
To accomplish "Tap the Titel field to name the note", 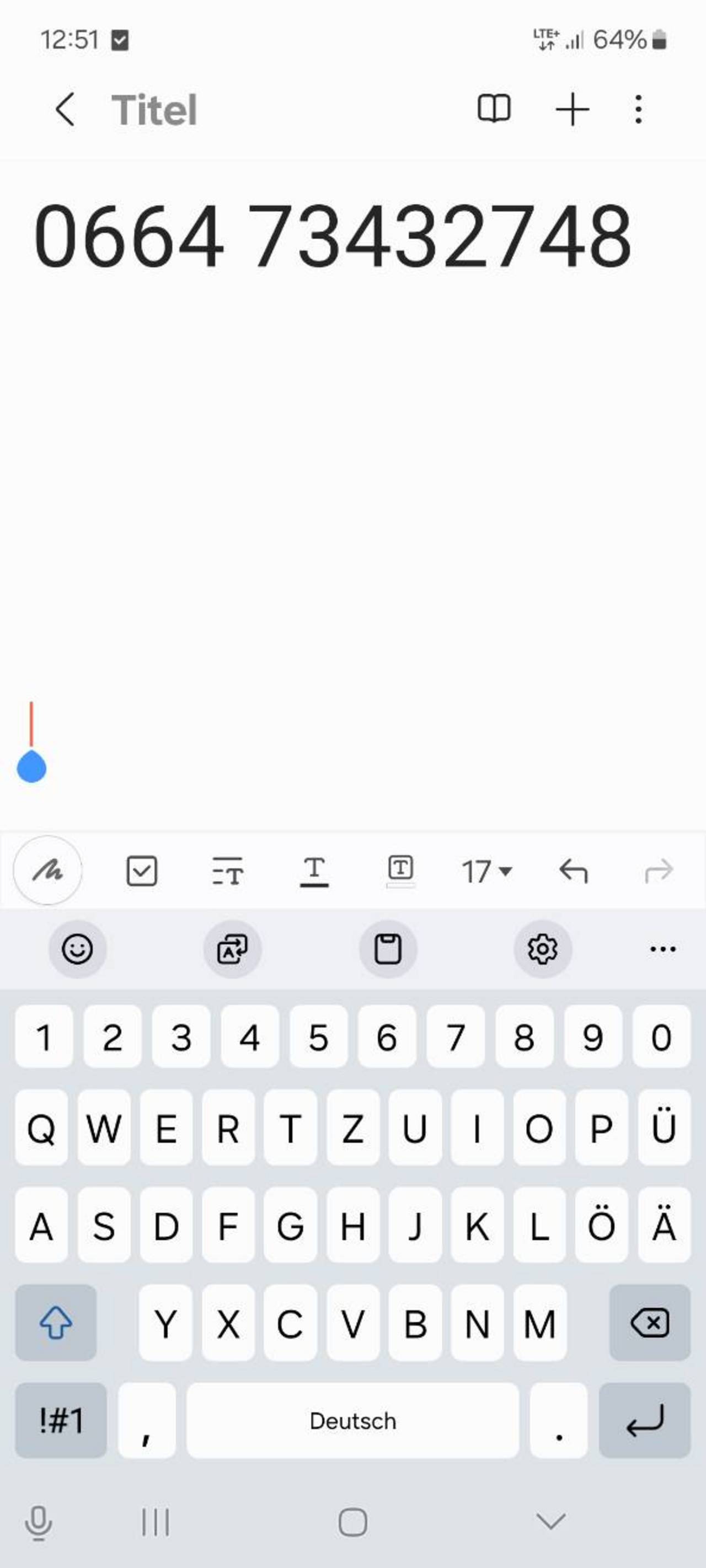I will [154, 110].
